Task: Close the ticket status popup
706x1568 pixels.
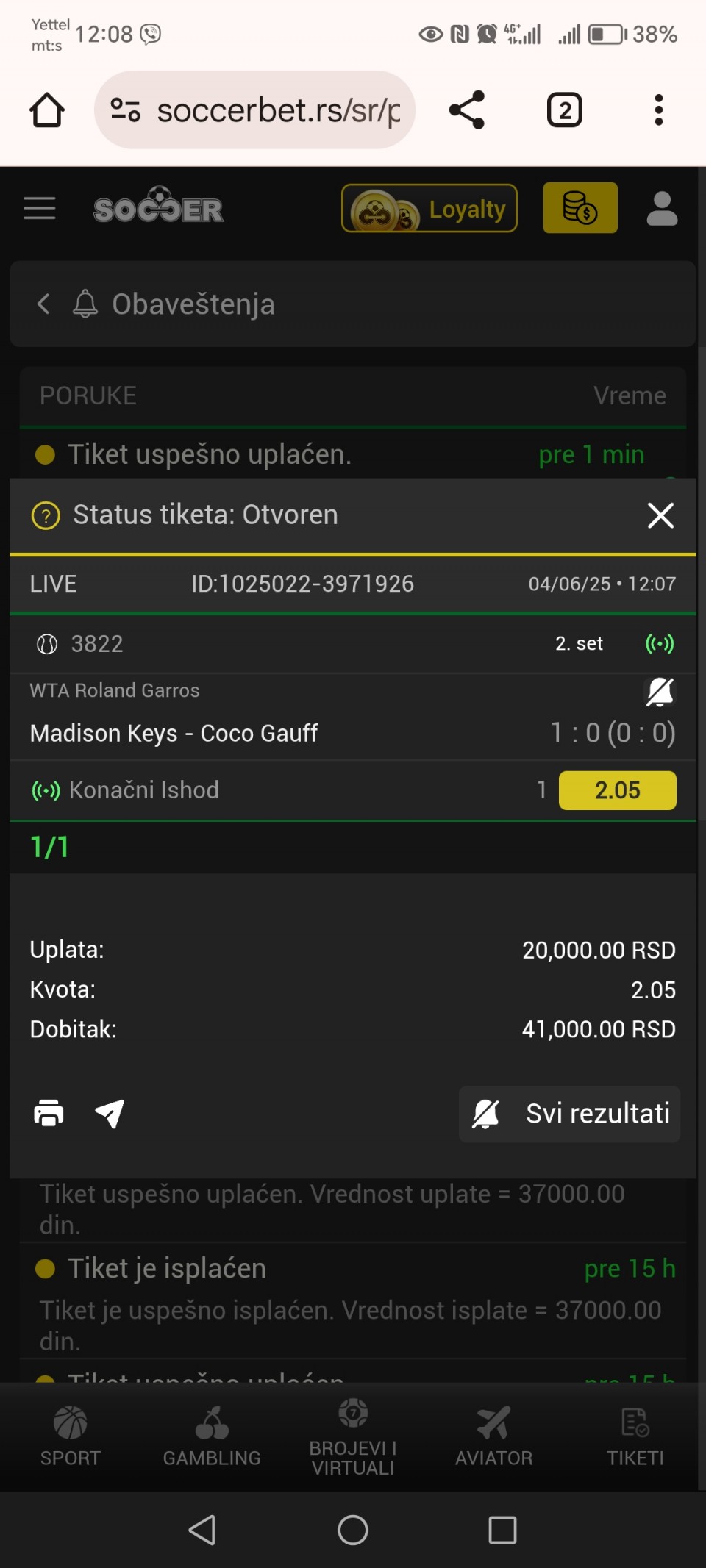Action: [660, 515]
